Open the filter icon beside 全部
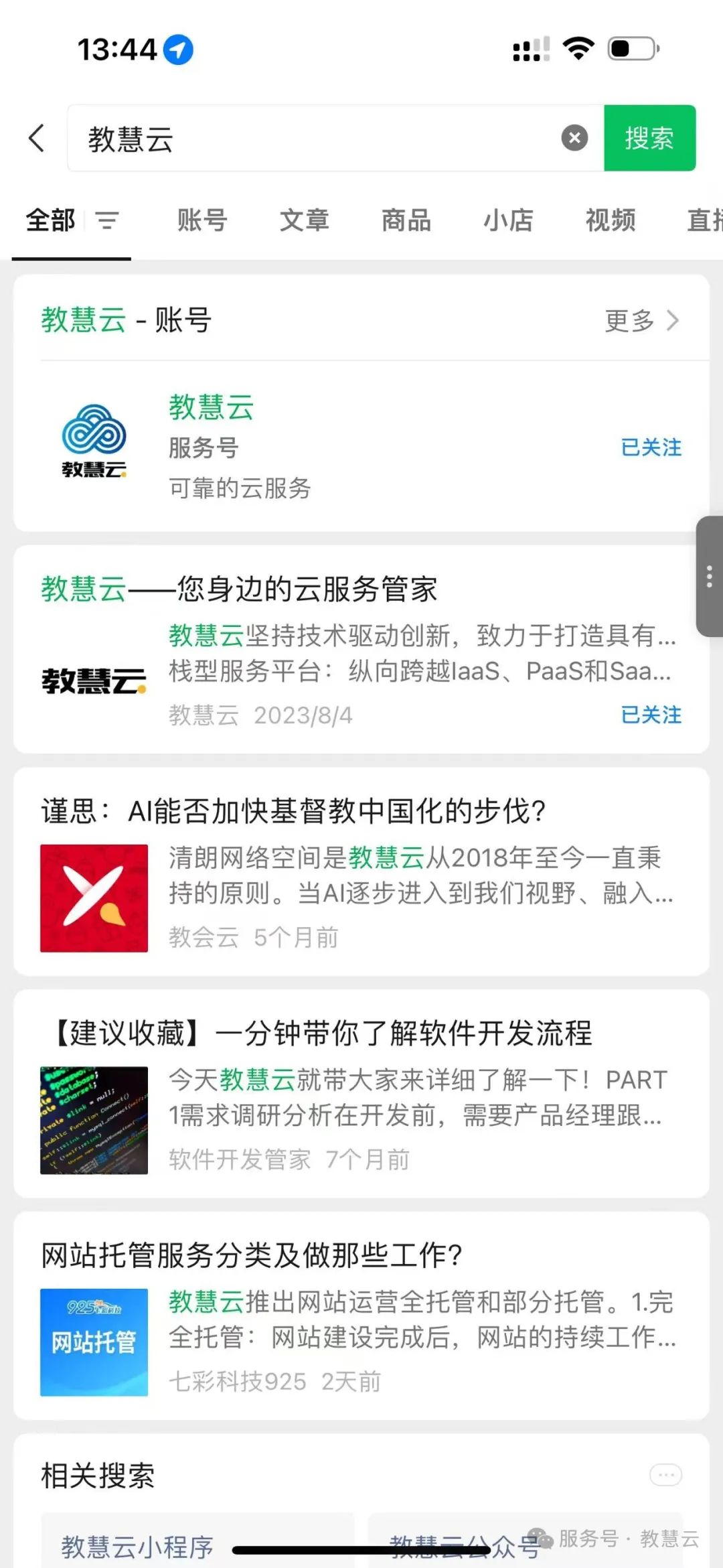 pyautogui.click(x=106, y=220)
